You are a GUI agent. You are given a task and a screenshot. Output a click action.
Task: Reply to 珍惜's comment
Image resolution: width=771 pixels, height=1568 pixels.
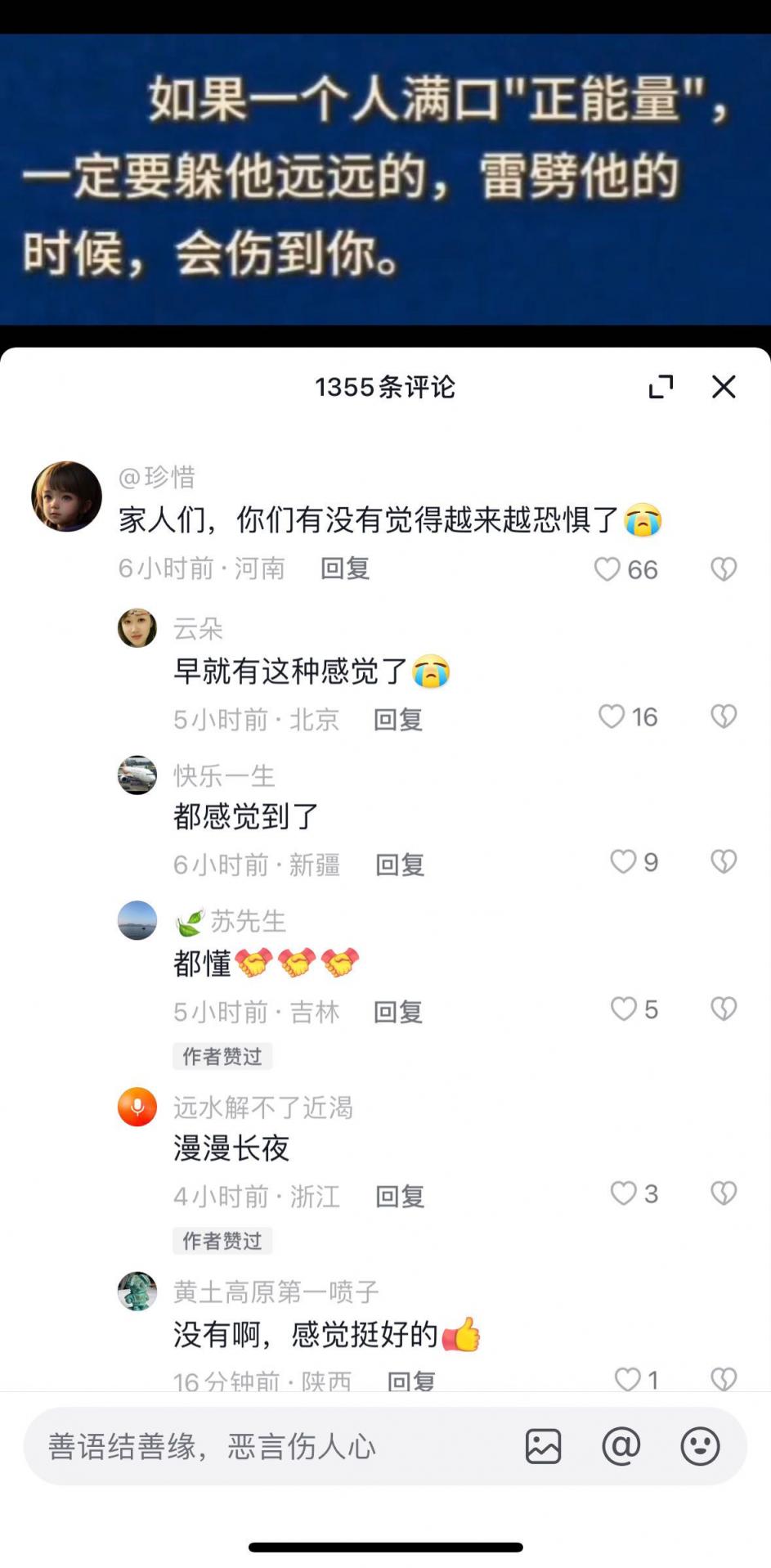coord(345,568)
